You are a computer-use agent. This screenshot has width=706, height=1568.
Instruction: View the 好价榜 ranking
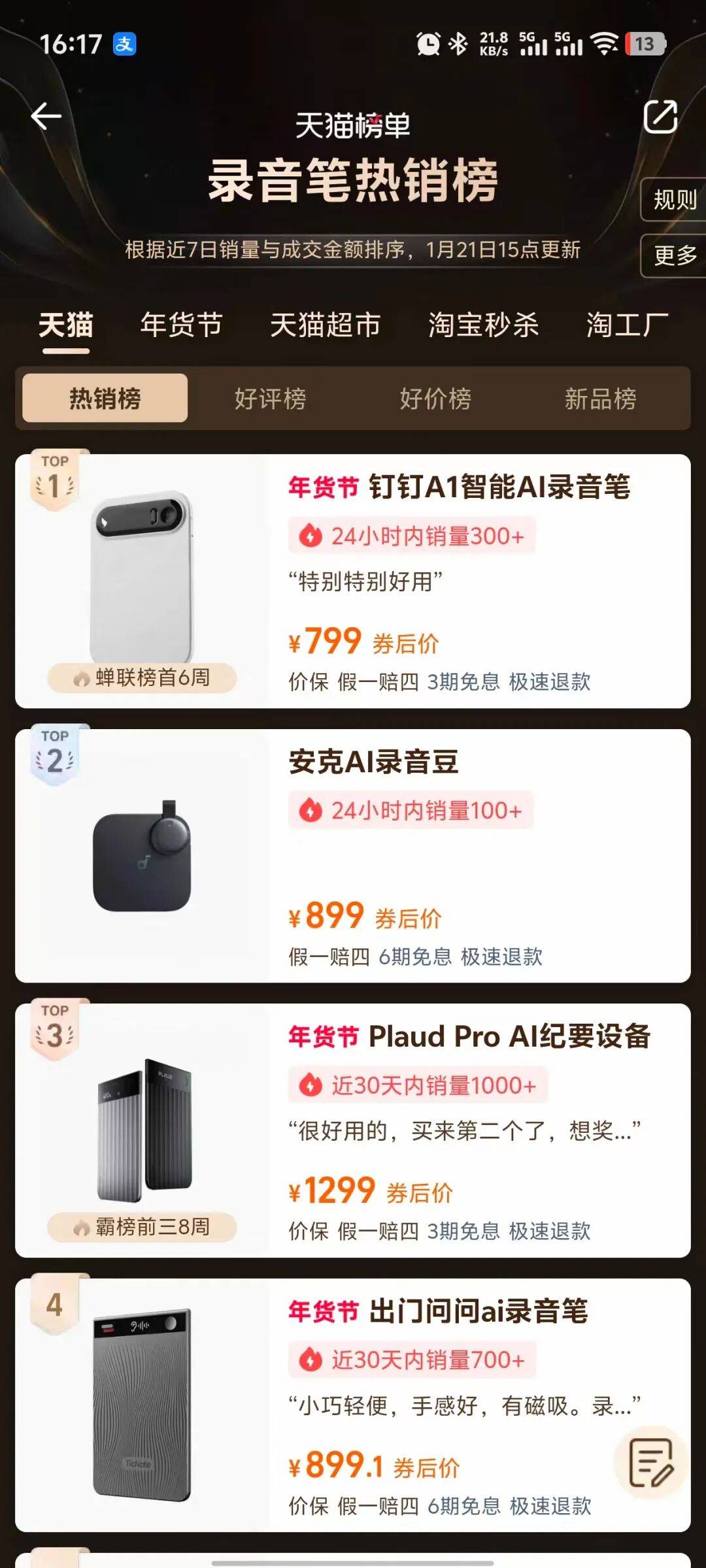pos(435,399)
